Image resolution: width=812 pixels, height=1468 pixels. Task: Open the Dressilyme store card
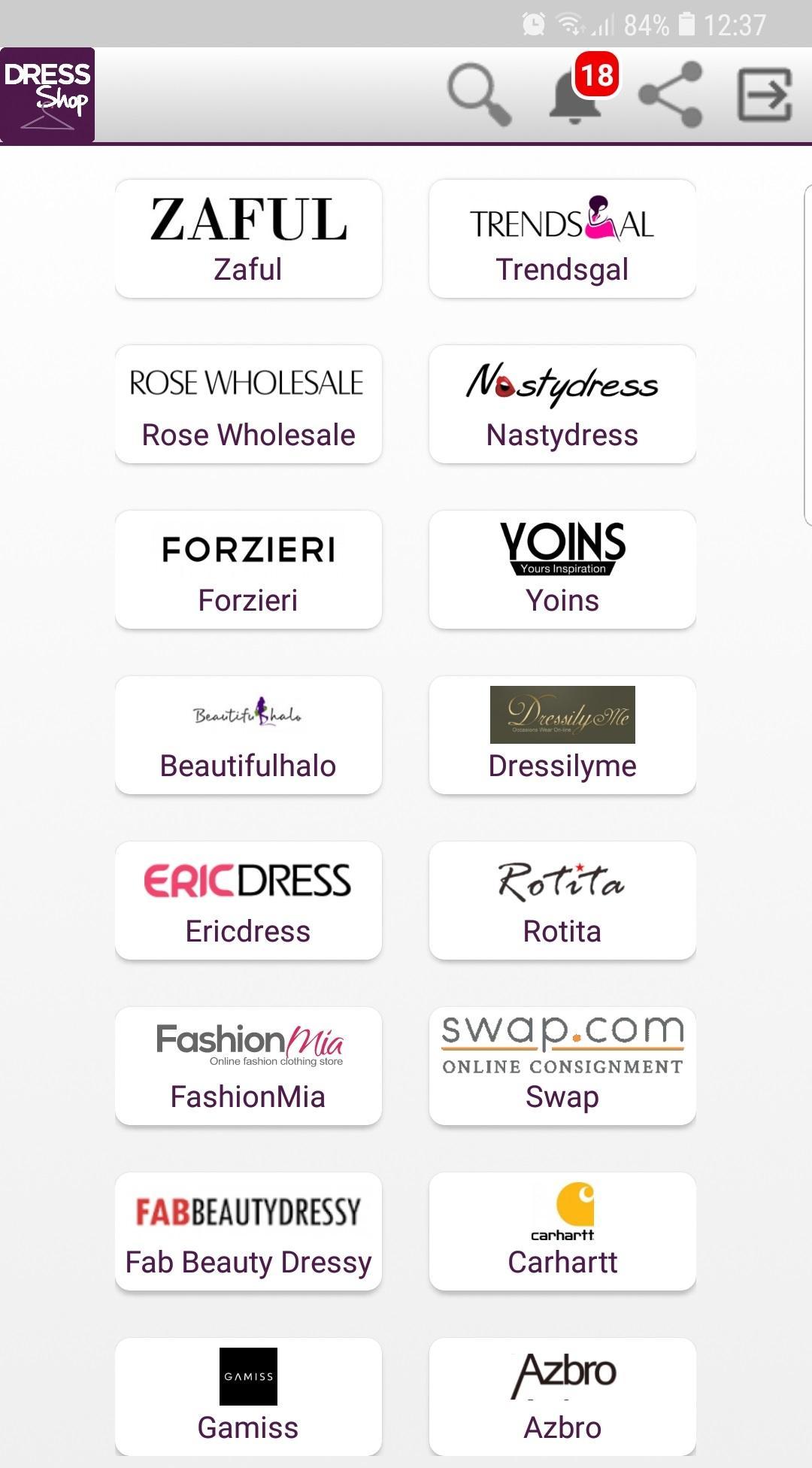[x=562, y=735]
